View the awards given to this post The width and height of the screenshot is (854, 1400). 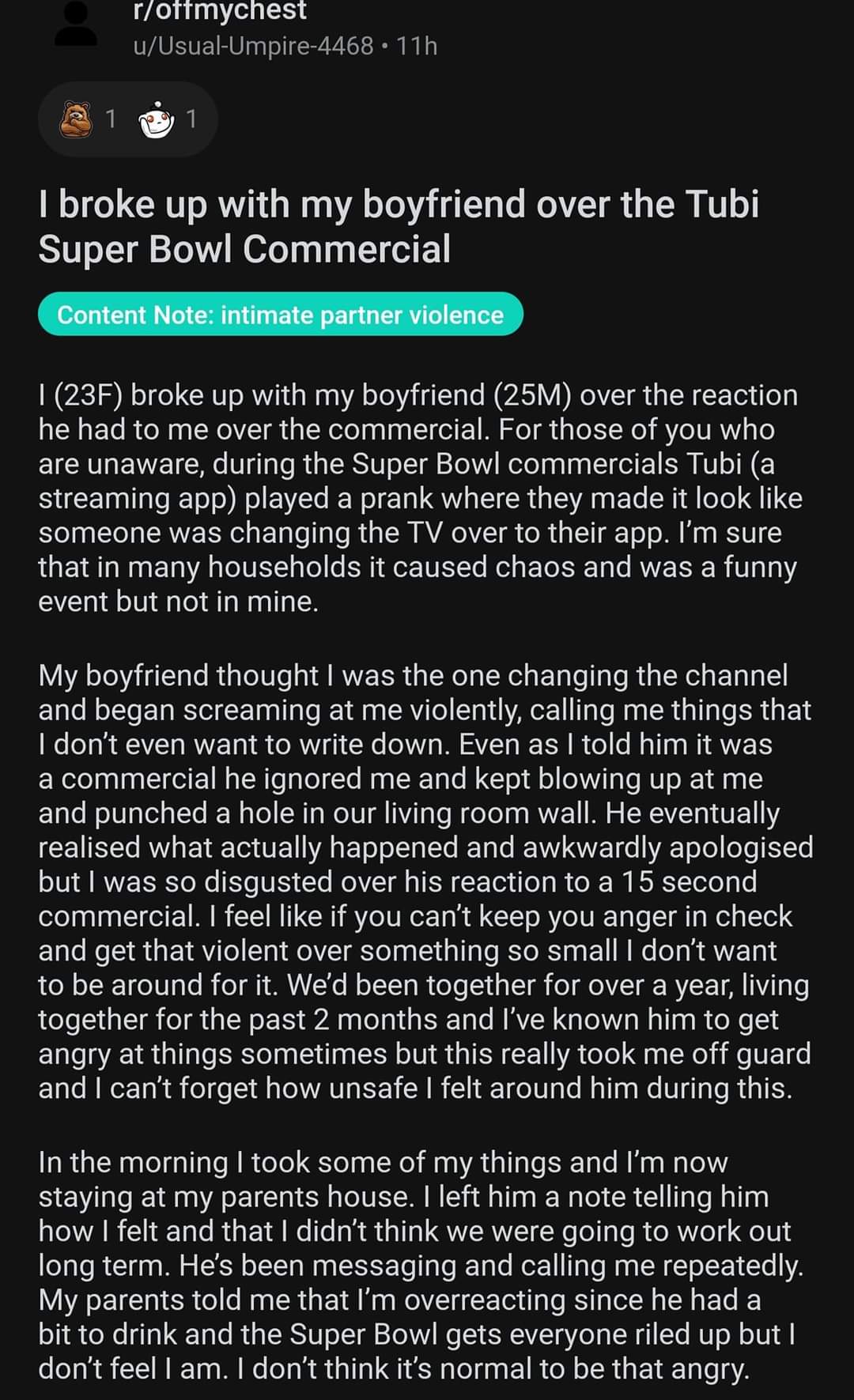point(127,119)
